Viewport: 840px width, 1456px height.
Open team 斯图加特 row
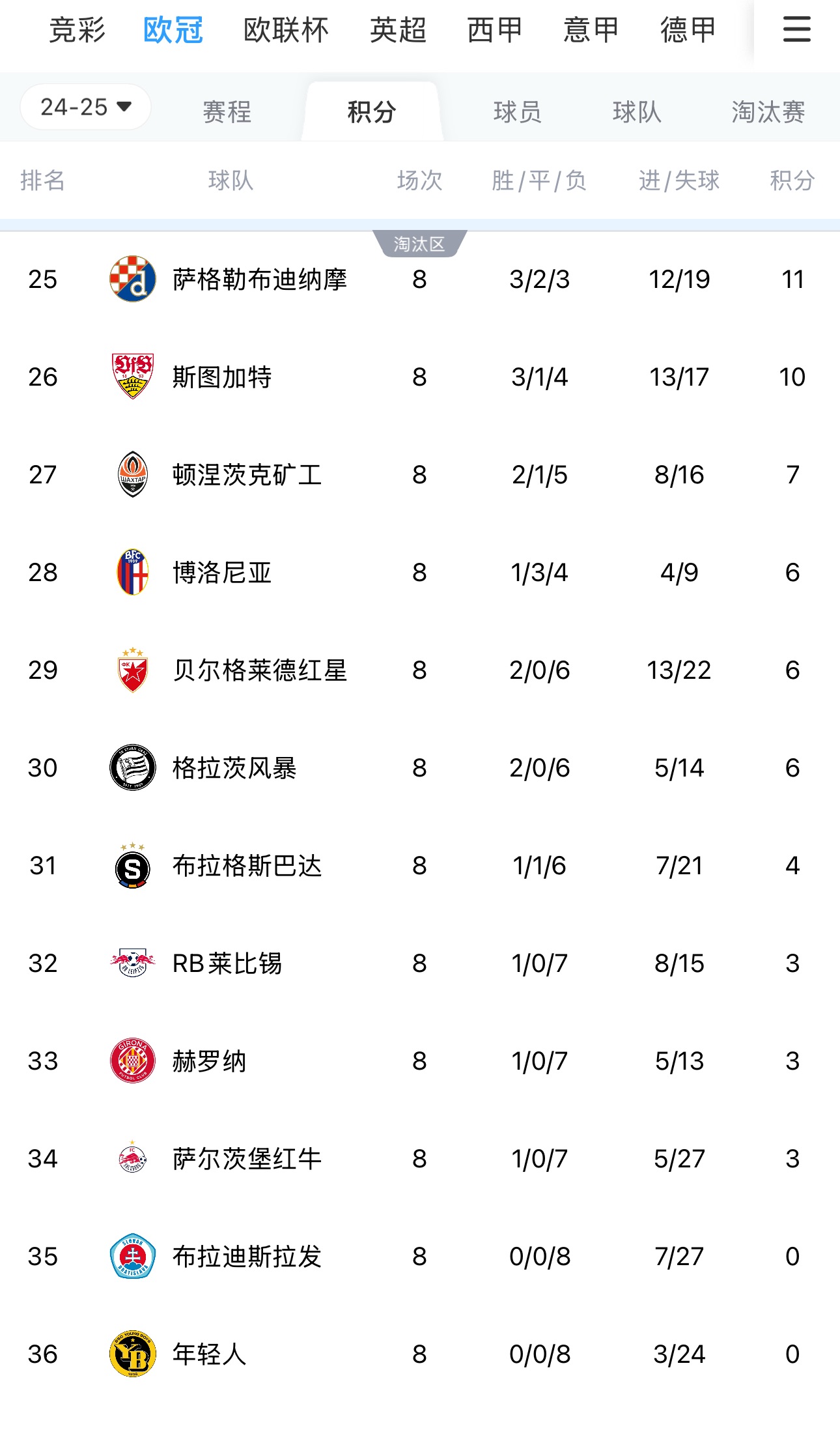[221, 377]
